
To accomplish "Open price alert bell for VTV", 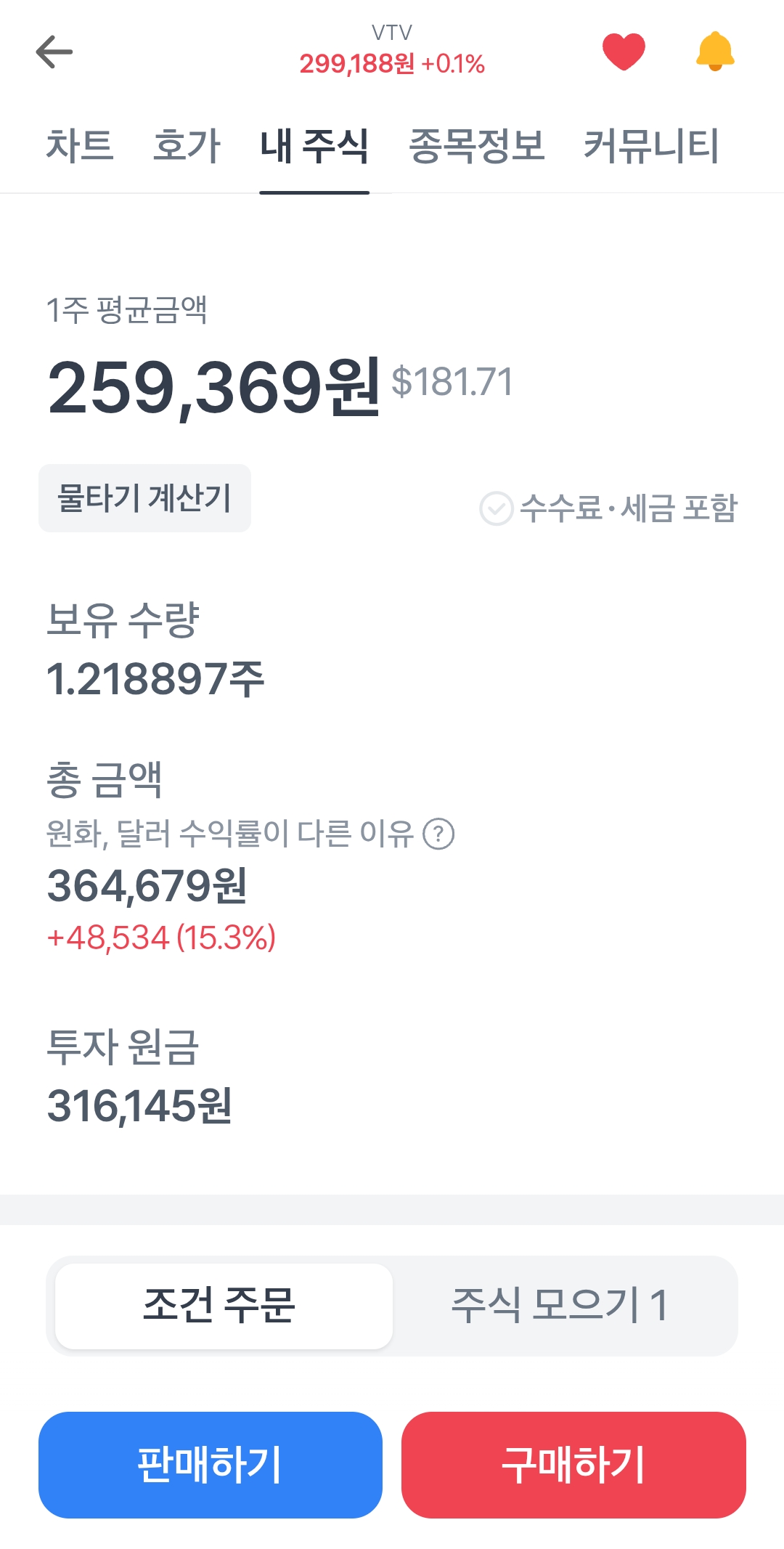I will 715,52.
